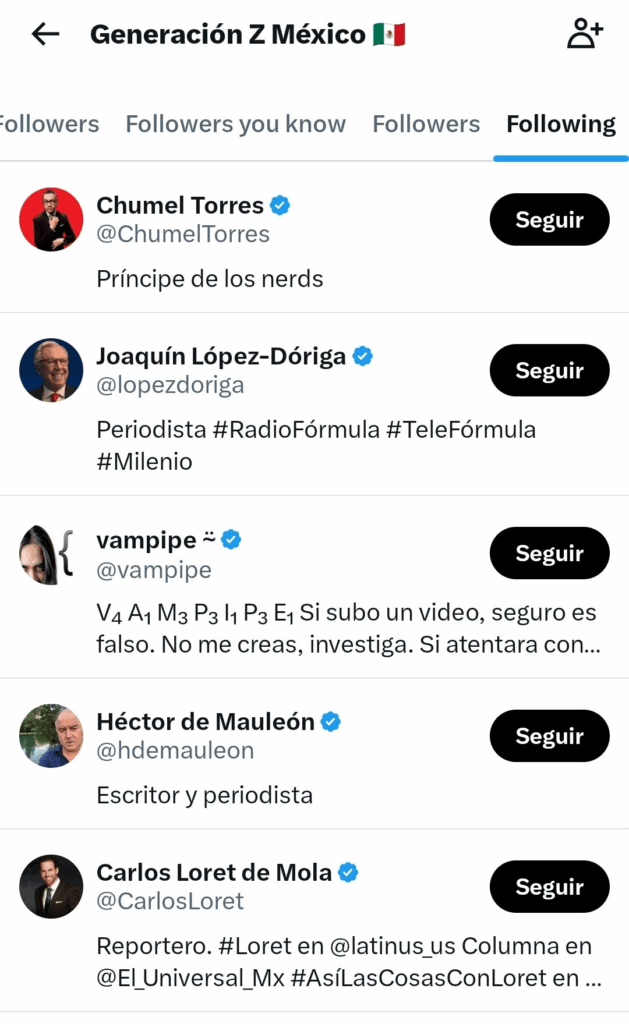The image size is (629, 1024).
Task: View Joaquín López-Dóriga's profile
Action: tap(220, 356)
